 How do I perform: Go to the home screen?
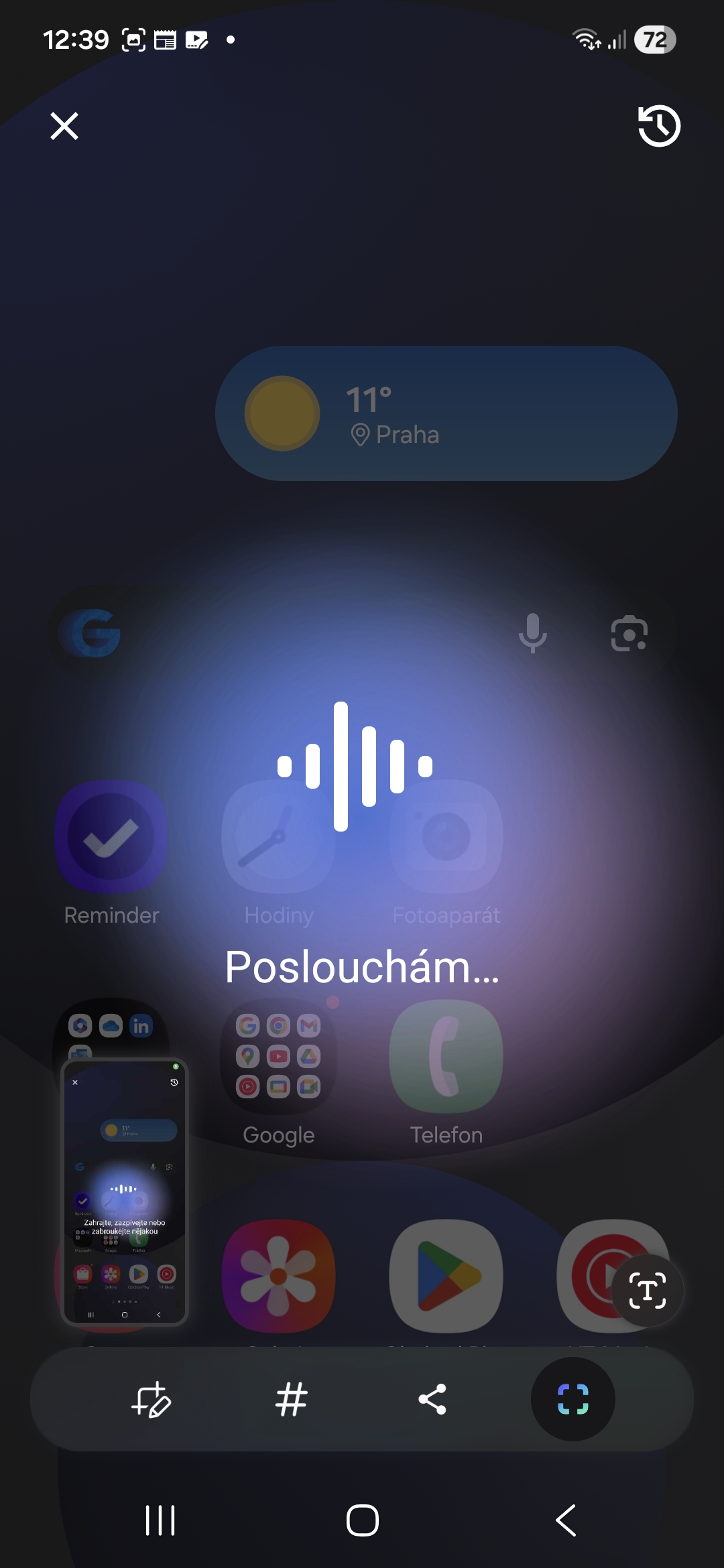362,1520
